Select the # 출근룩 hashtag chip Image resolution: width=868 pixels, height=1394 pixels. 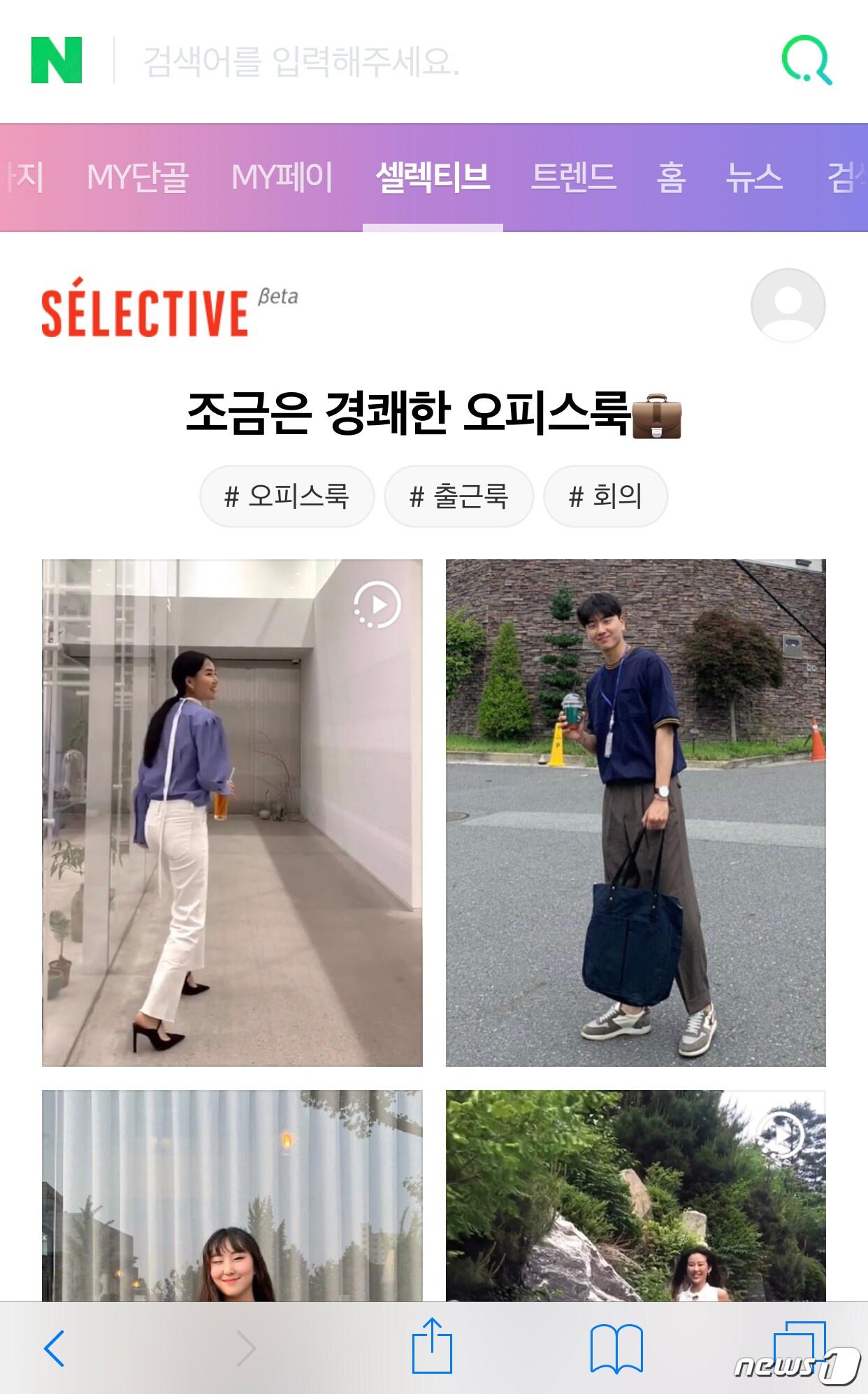click(458, 496)
